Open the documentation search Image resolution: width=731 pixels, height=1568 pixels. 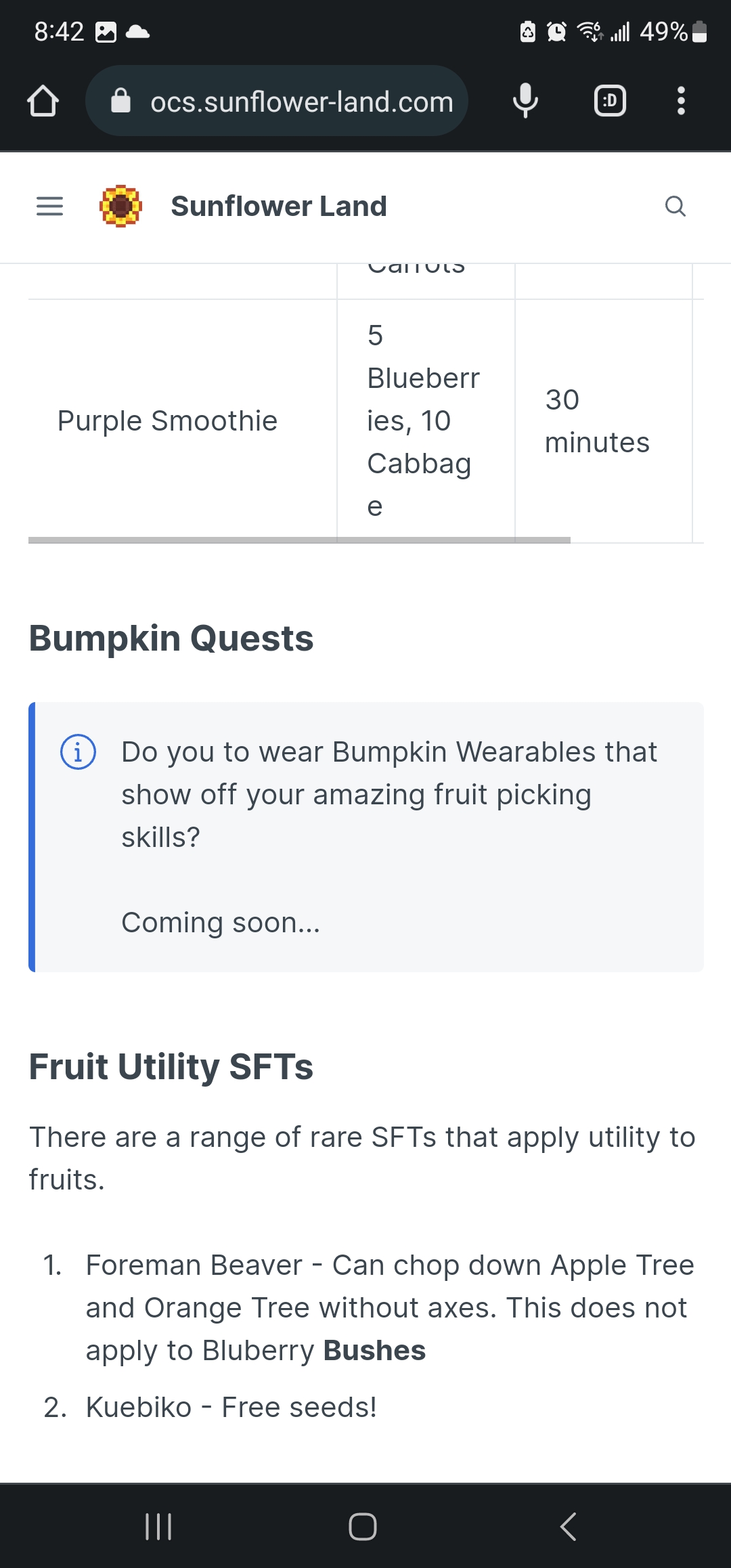click(x=675, y=206)
